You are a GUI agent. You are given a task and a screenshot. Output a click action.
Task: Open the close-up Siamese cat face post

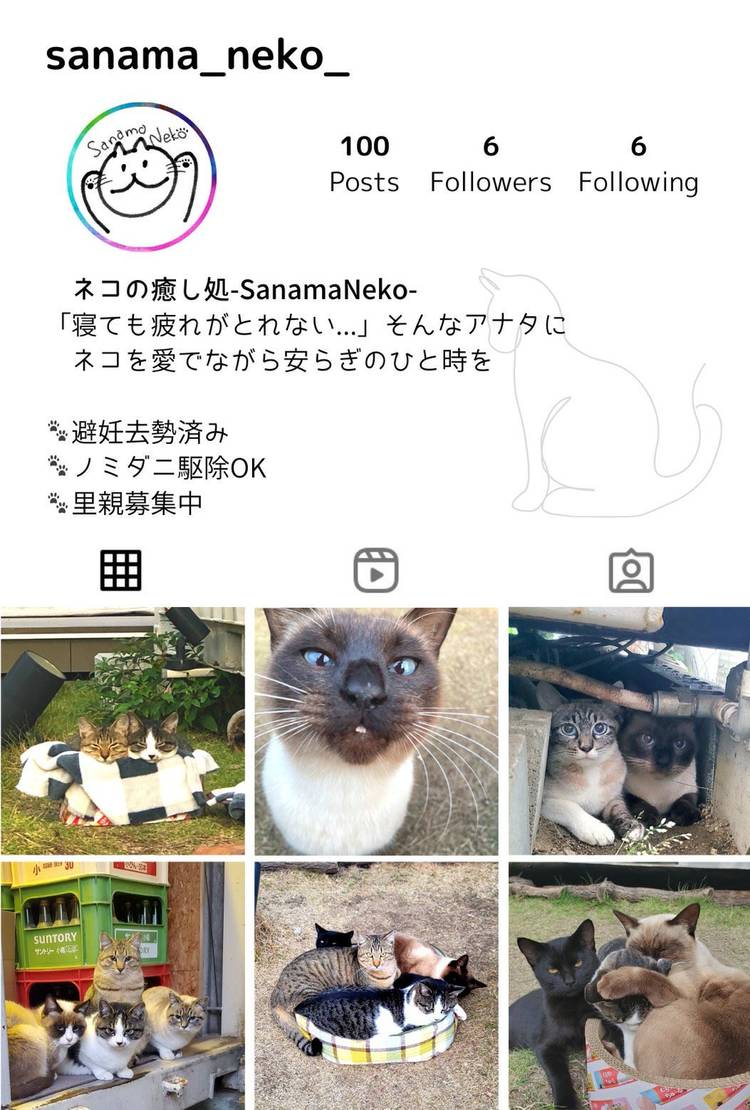pos(376,730)
